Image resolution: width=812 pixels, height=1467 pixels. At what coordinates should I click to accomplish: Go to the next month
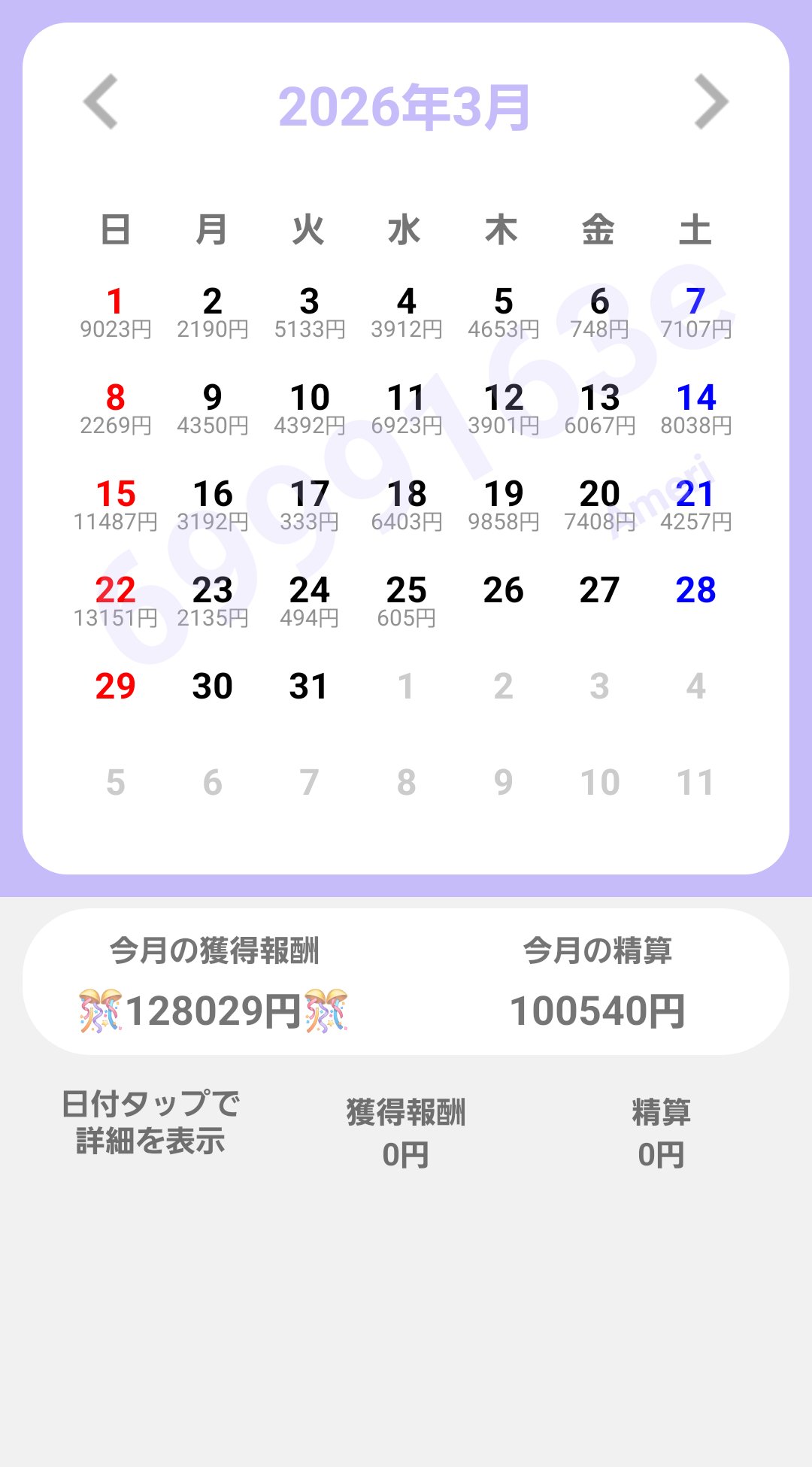[710, 102]
